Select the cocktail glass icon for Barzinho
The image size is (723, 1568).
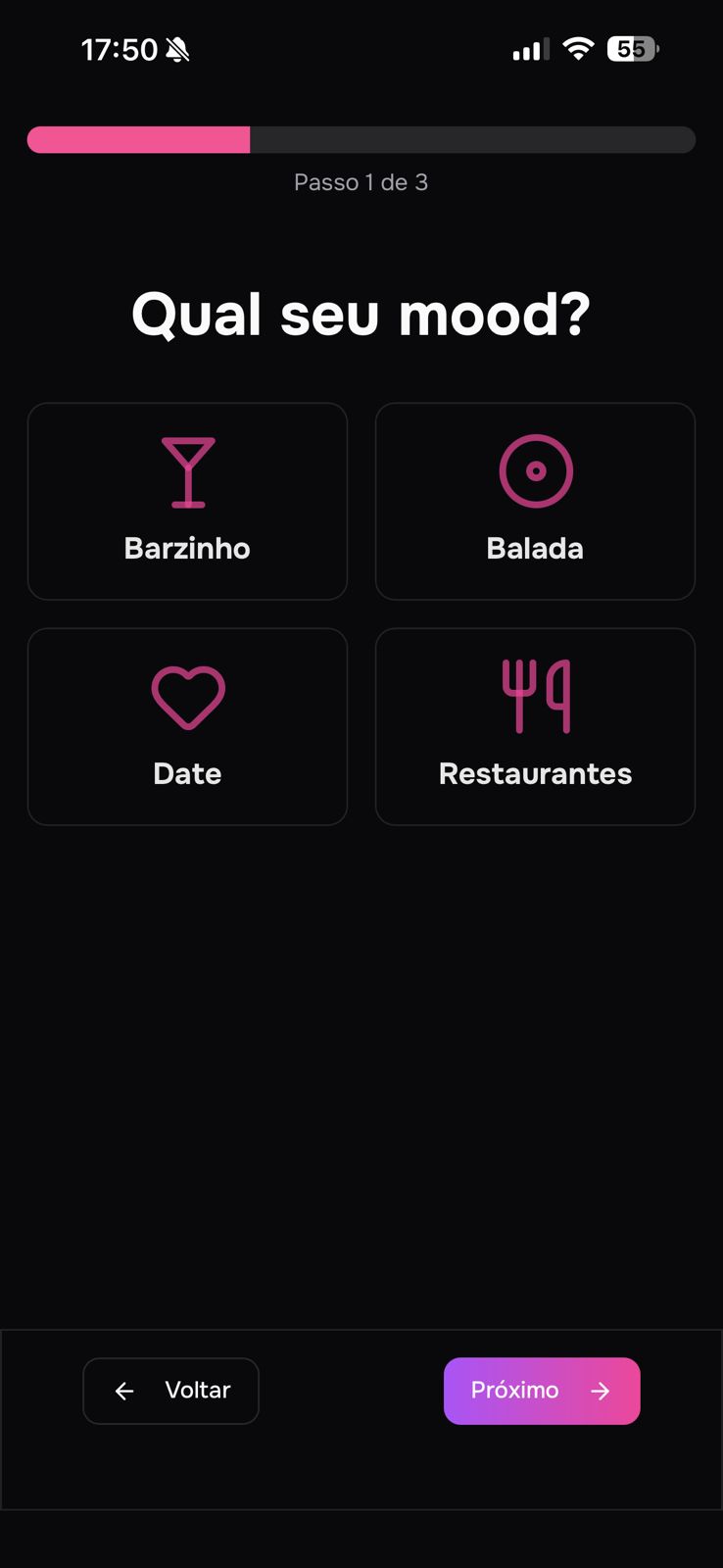tap(187, 470)
